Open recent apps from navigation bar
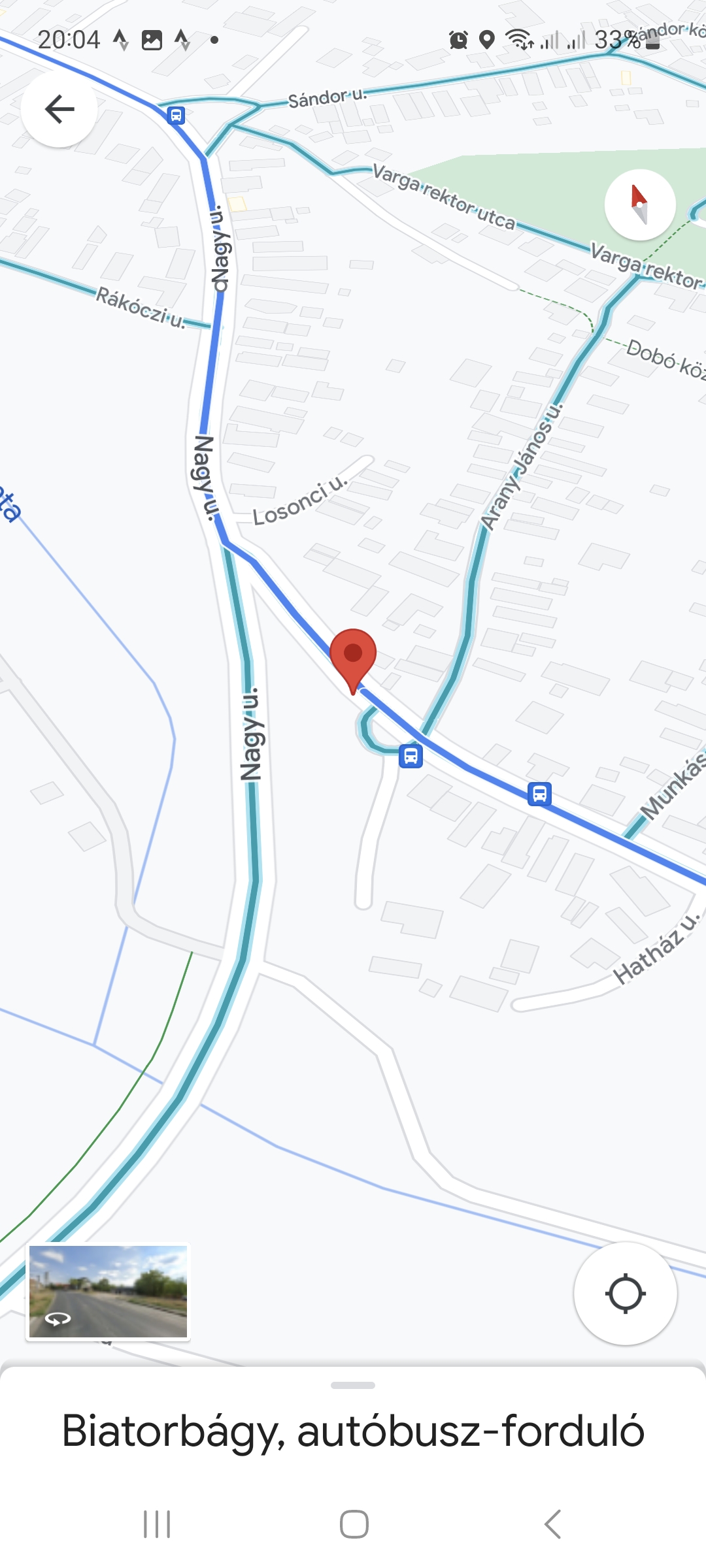 (157, 1524)
